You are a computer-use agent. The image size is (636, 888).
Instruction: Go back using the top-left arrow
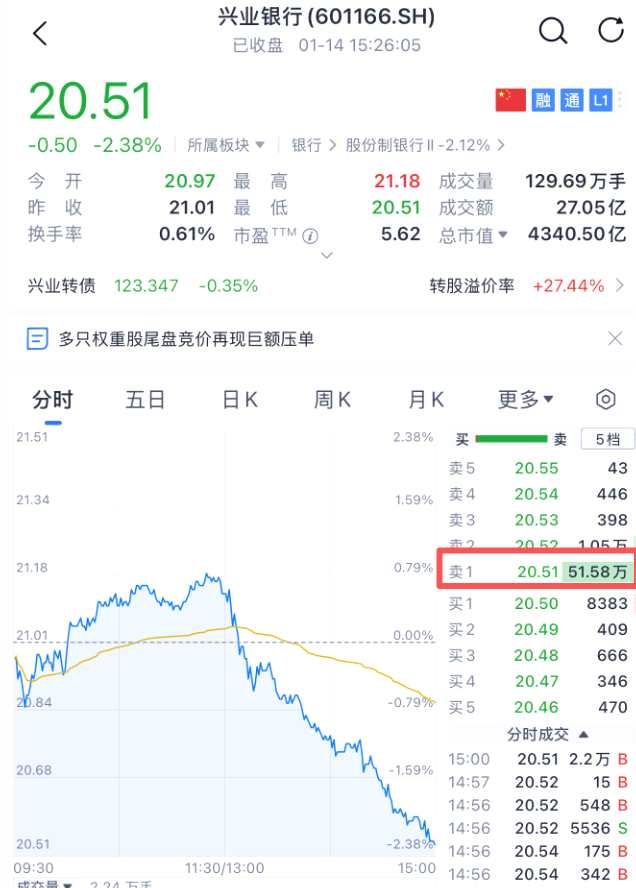pyautogui.click(x=40, y=33)
